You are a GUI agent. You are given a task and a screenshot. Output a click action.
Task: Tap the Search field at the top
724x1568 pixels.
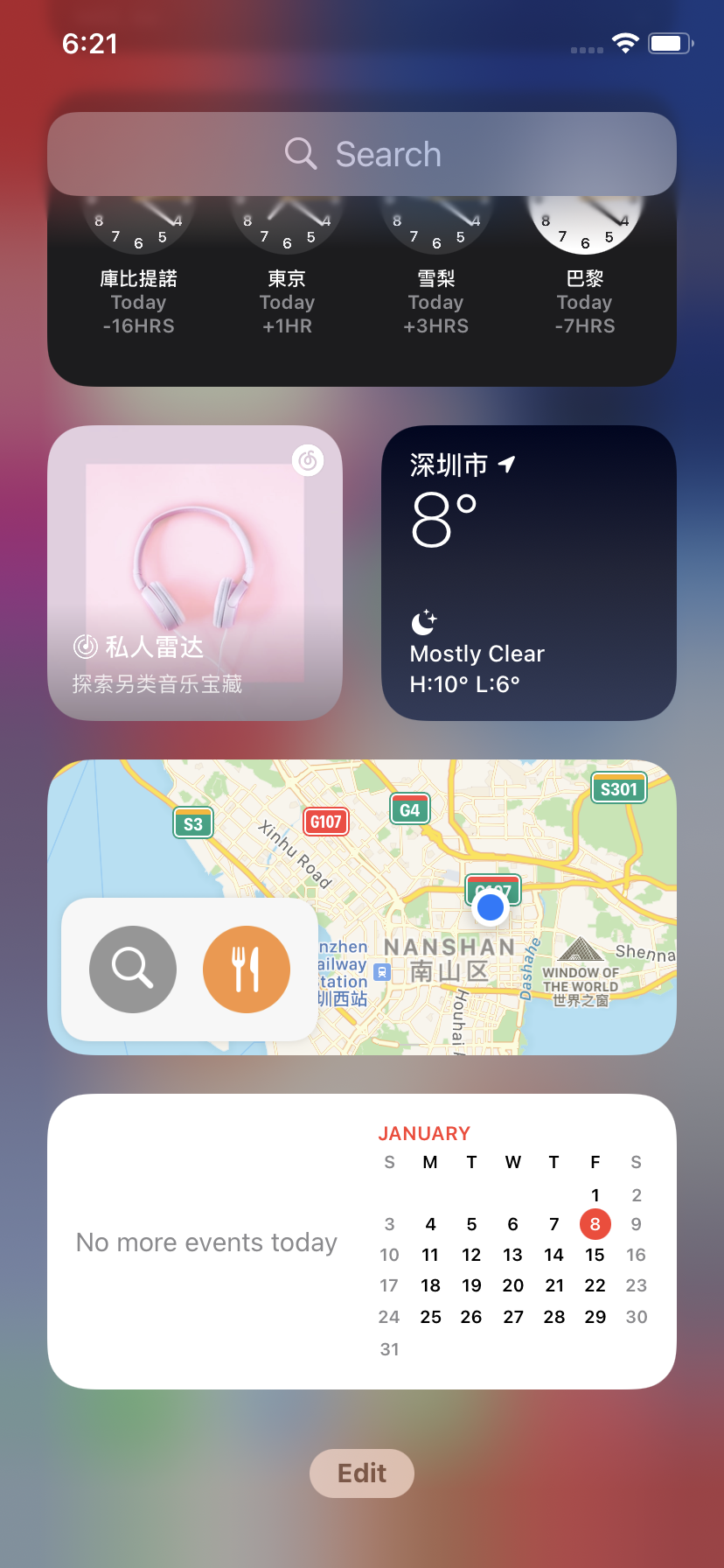point(362,154)
